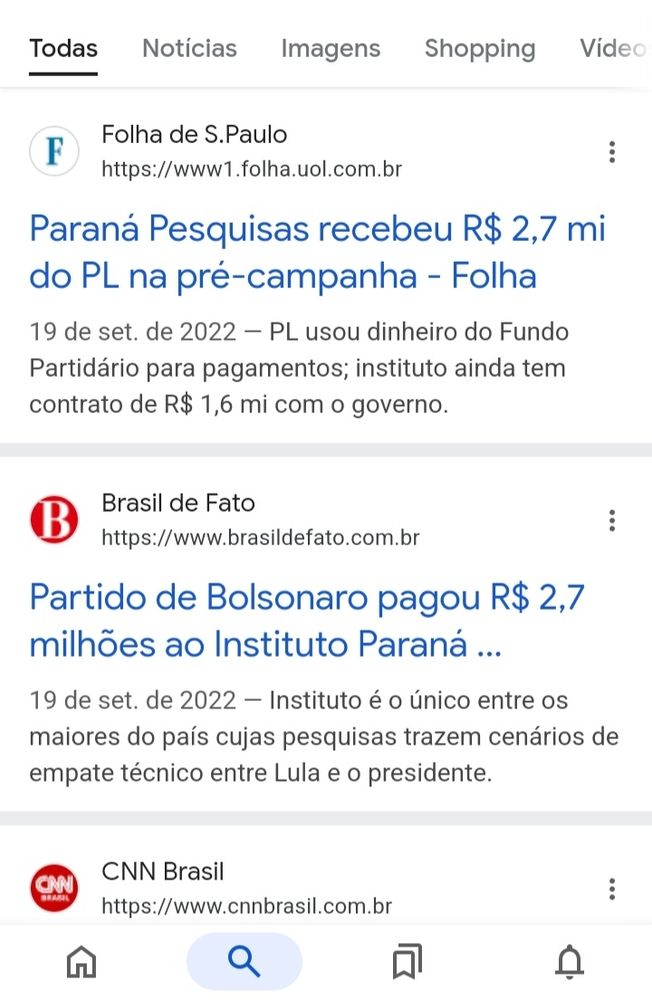Open Folha headline about Paraná Pesquisas

click(317, 251)
